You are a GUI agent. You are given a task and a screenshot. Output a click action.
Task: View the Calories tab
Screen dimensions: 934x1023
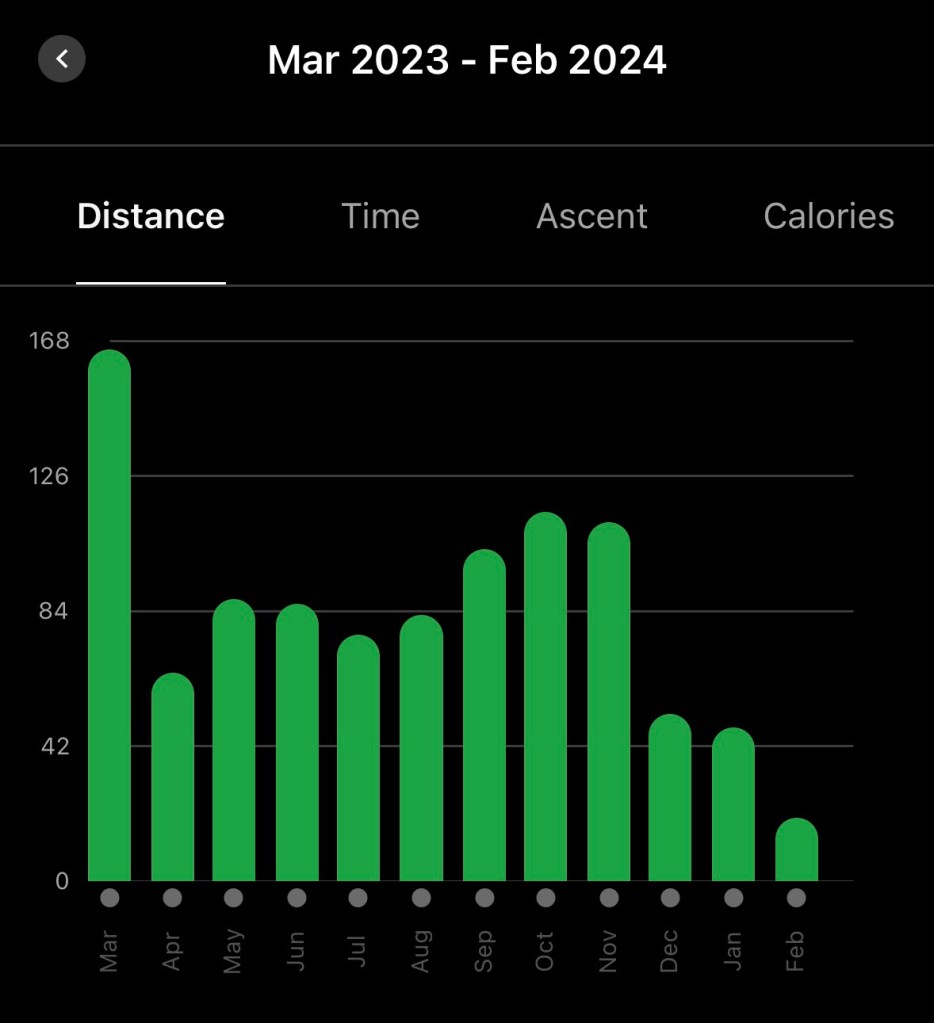pos(828,216)
